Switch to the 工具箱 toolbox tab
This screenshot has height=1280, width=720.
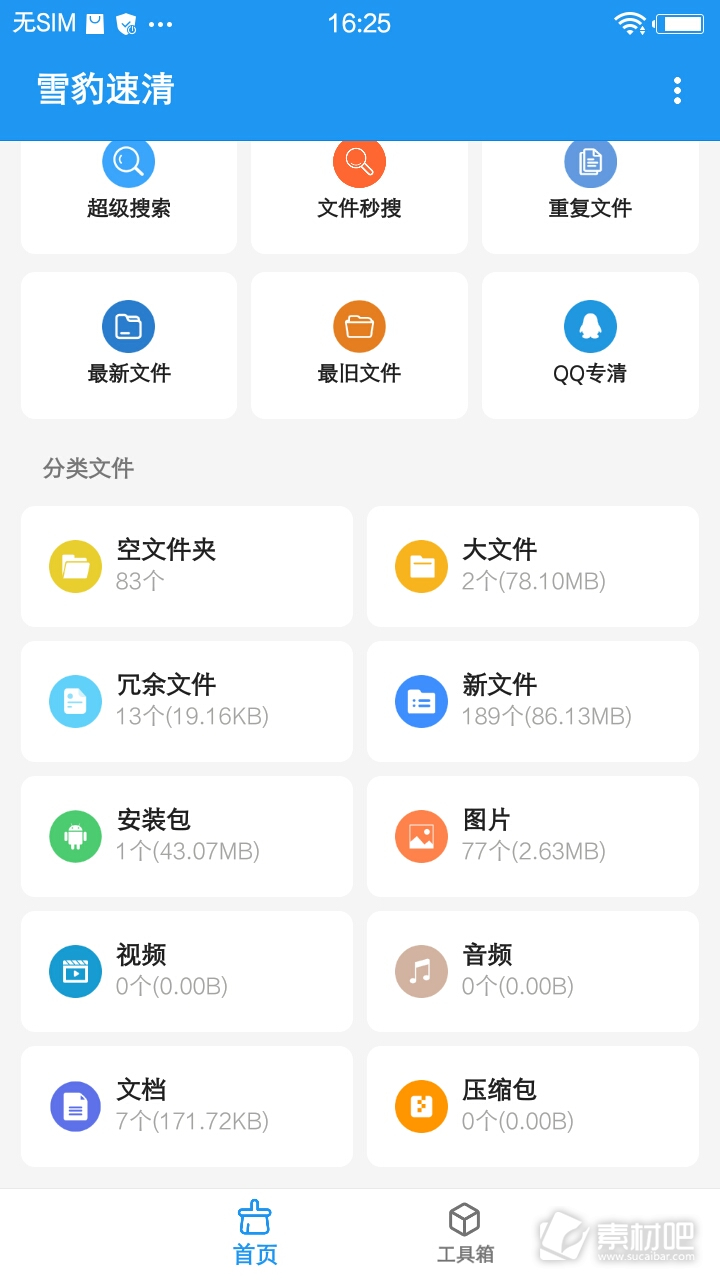click(465, 1234)
